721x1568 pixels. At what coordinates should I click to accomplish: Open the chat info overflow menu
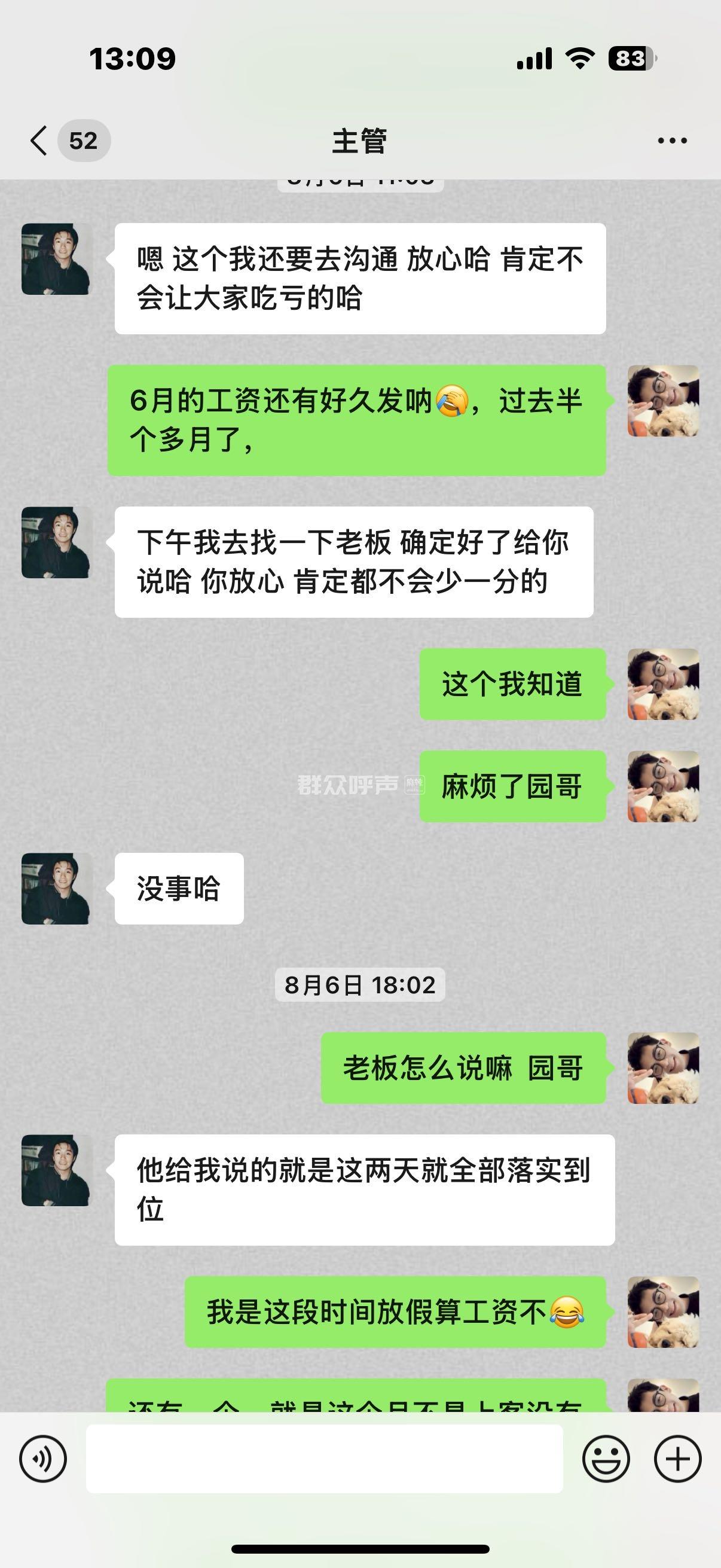click(672, 141)
